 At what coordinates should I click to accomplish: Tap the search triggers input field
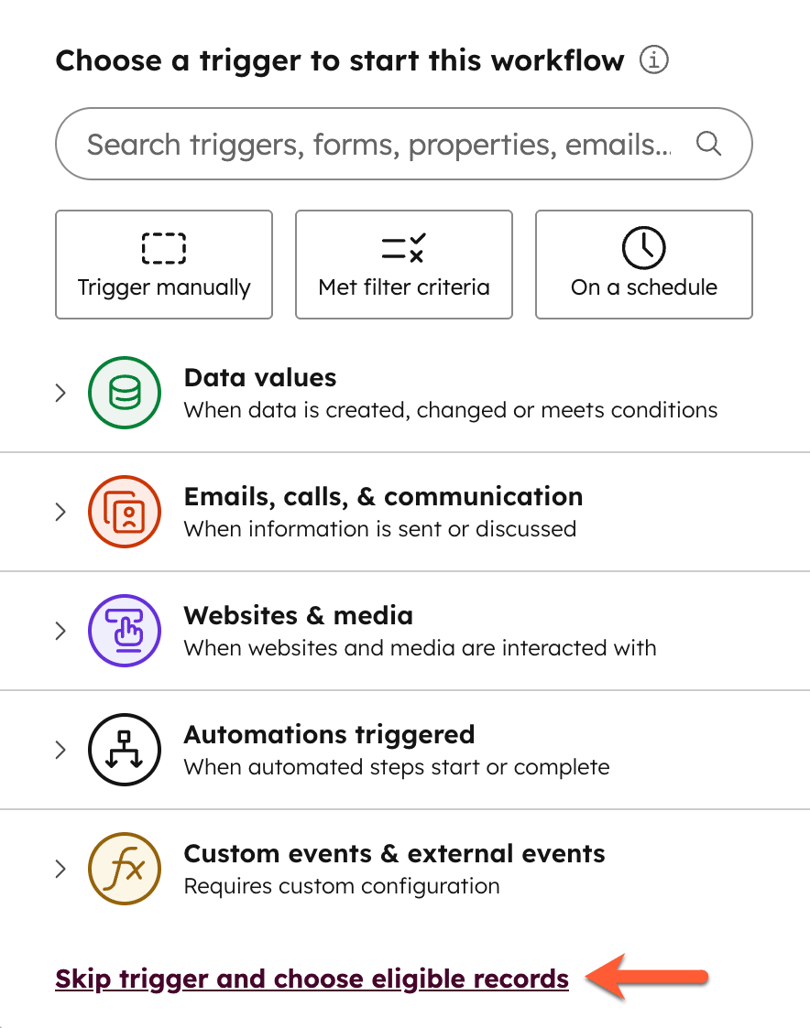click(380, 144)
